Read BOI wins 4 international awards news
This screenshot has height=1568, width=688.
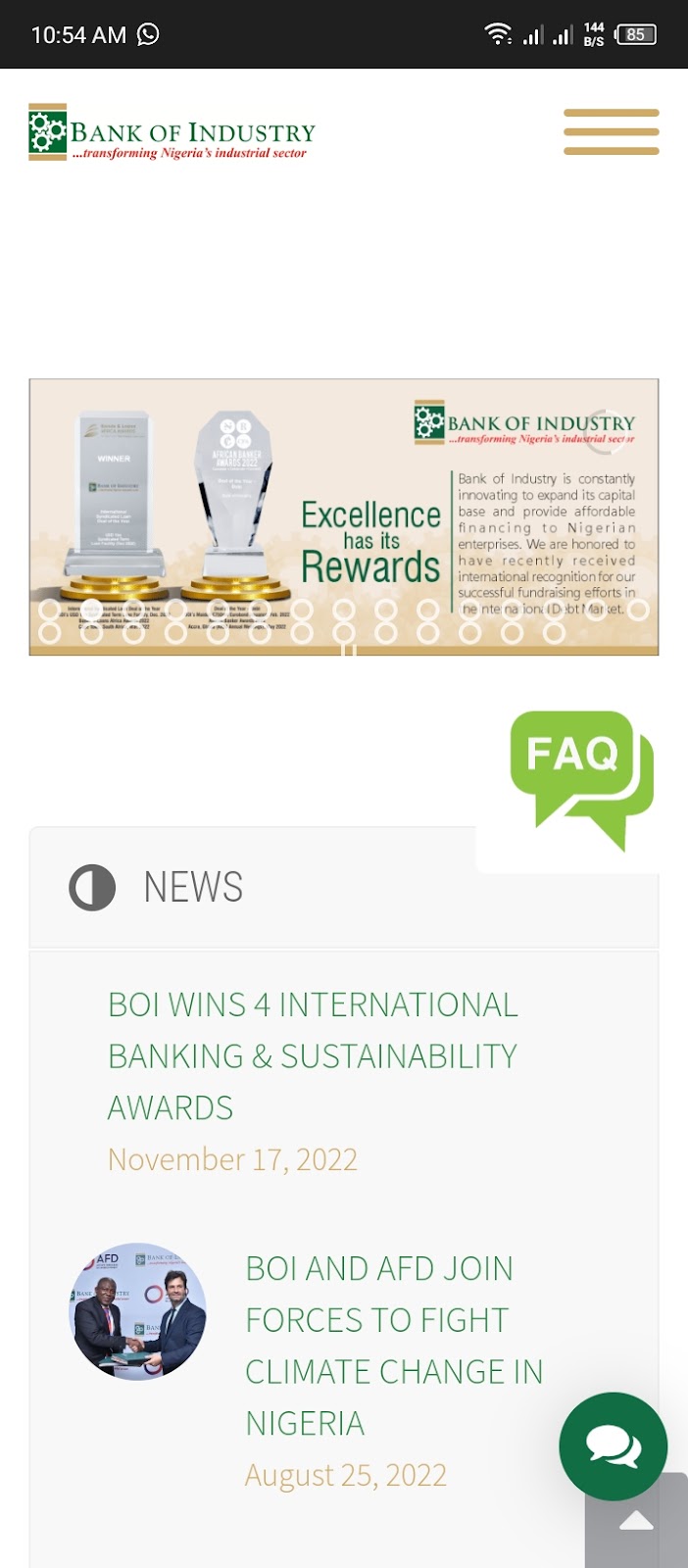(x=313, y=1055)
